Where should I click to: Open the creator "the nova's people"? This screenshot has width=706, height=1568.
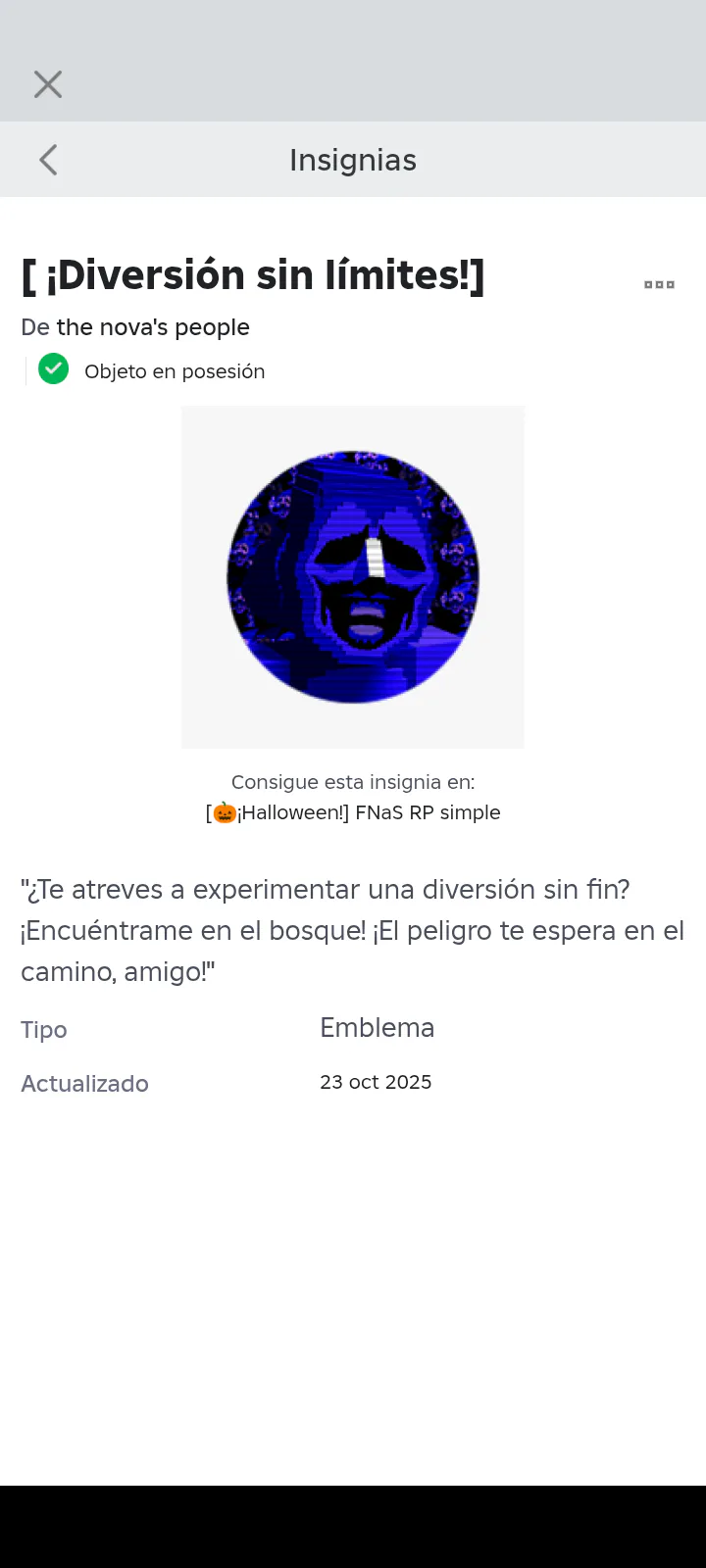click(153, 327)
